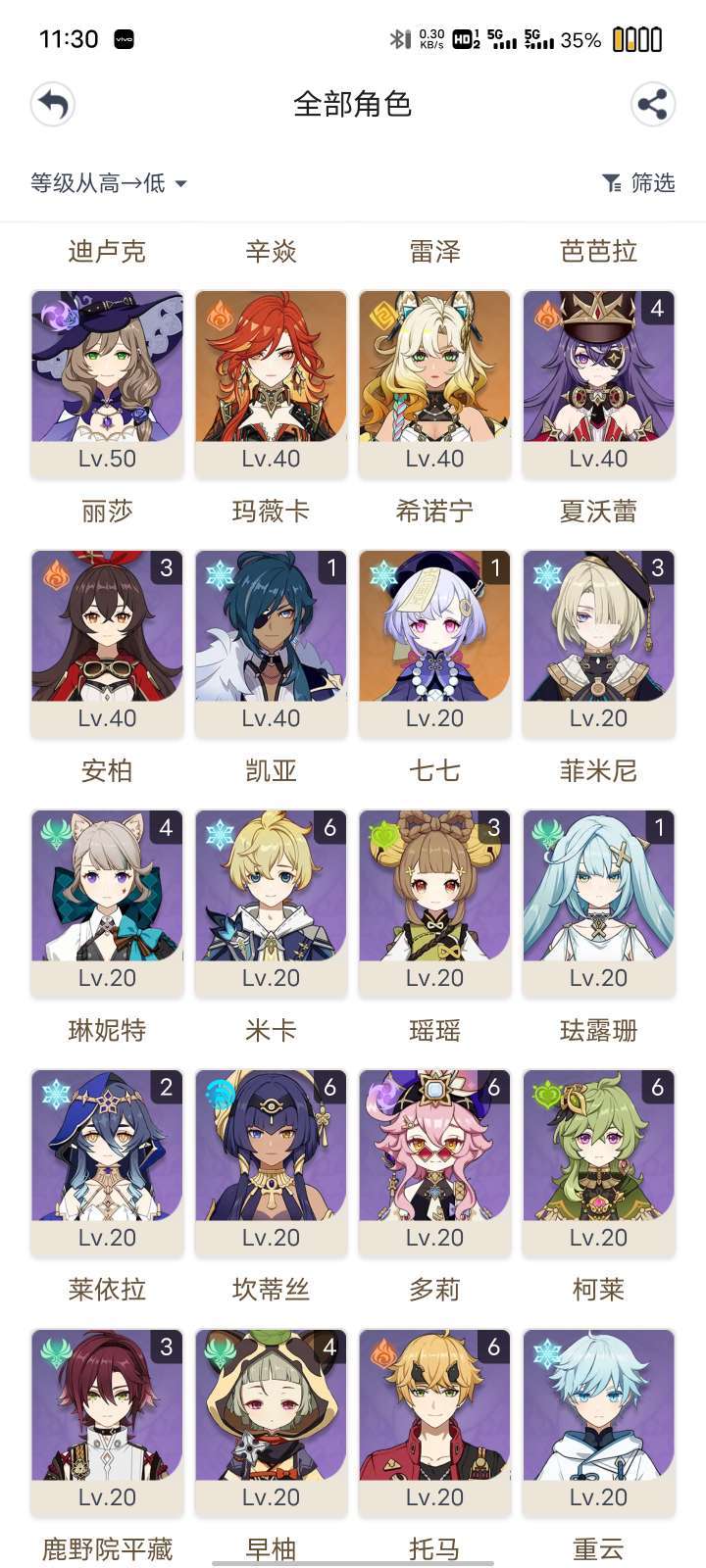Viewport: 706px width, 1568px height.
Task: Share the 全部角色 page
Action: [653, 104]
